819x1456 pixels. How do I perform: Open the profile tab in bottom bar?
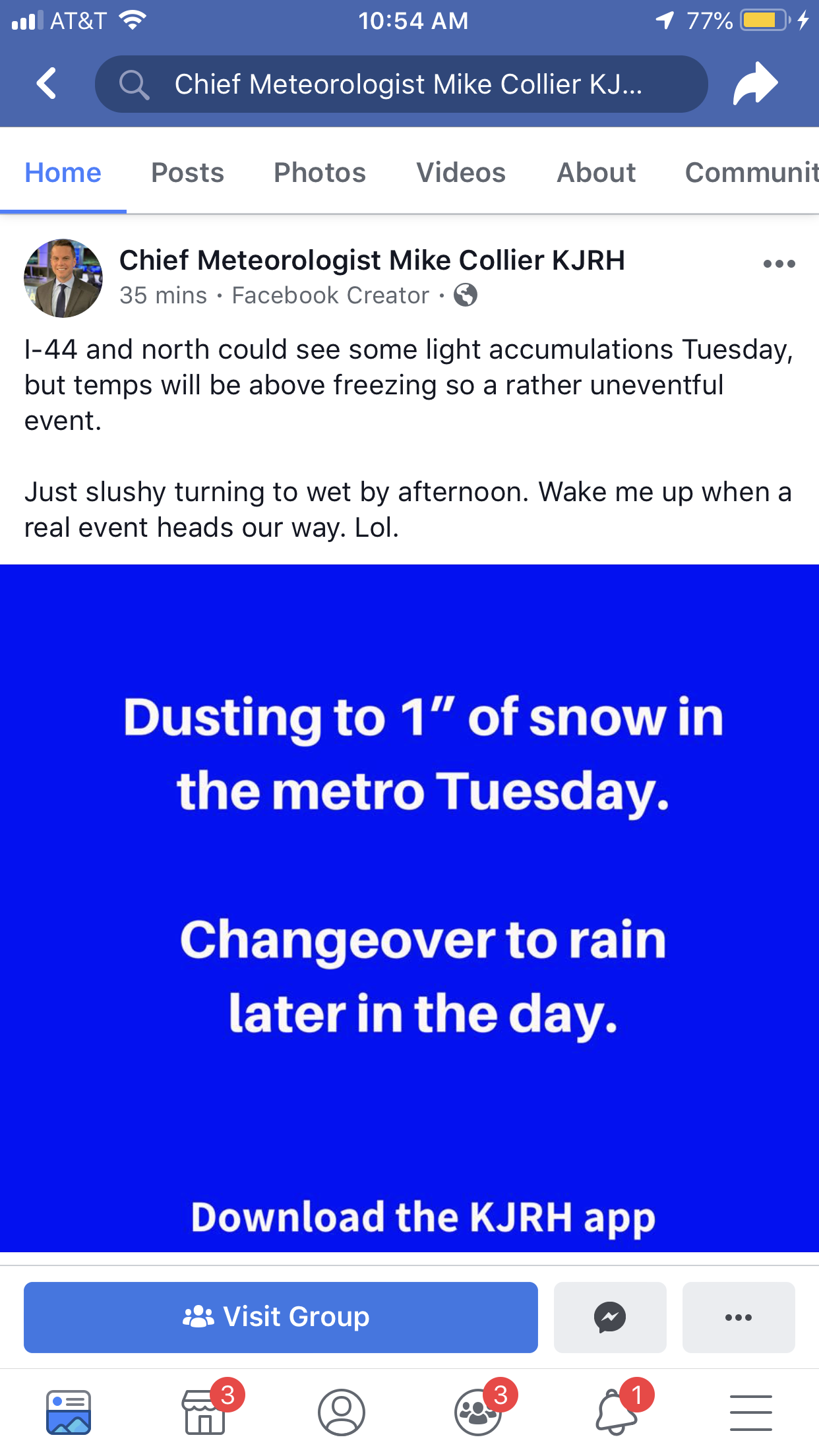tap(342, 1412)
